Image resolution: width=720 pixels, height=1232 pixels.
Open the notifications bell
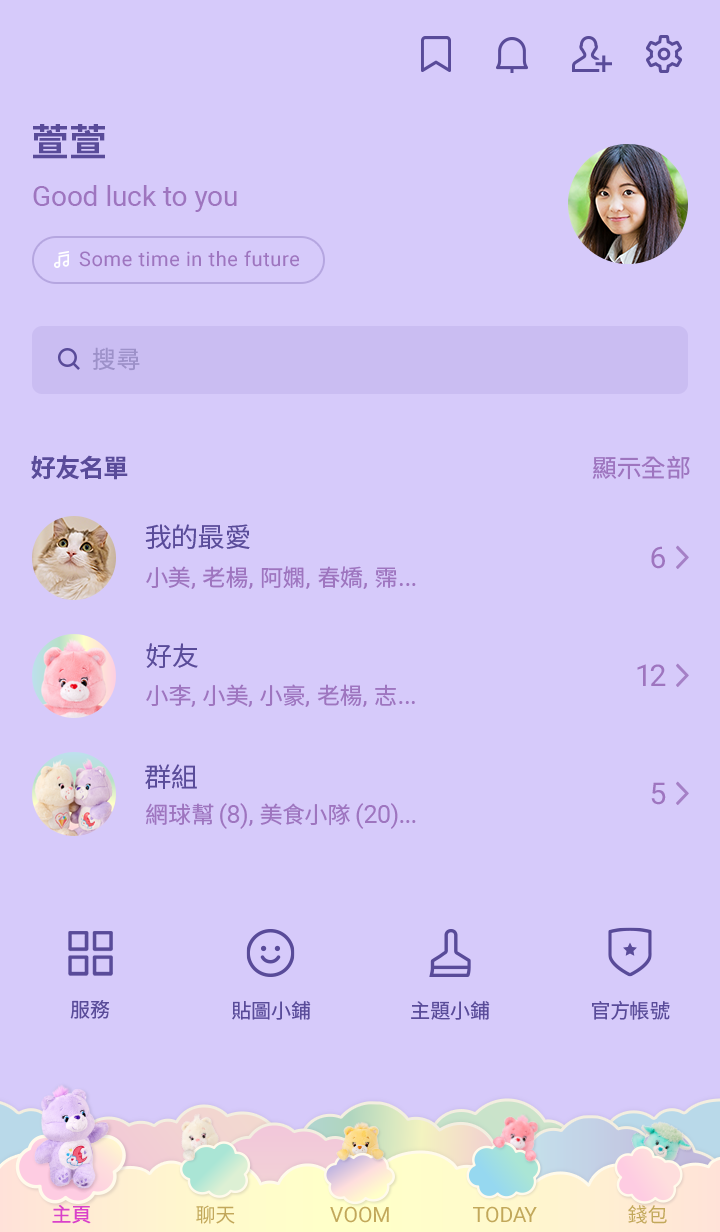tap(512, 55)
